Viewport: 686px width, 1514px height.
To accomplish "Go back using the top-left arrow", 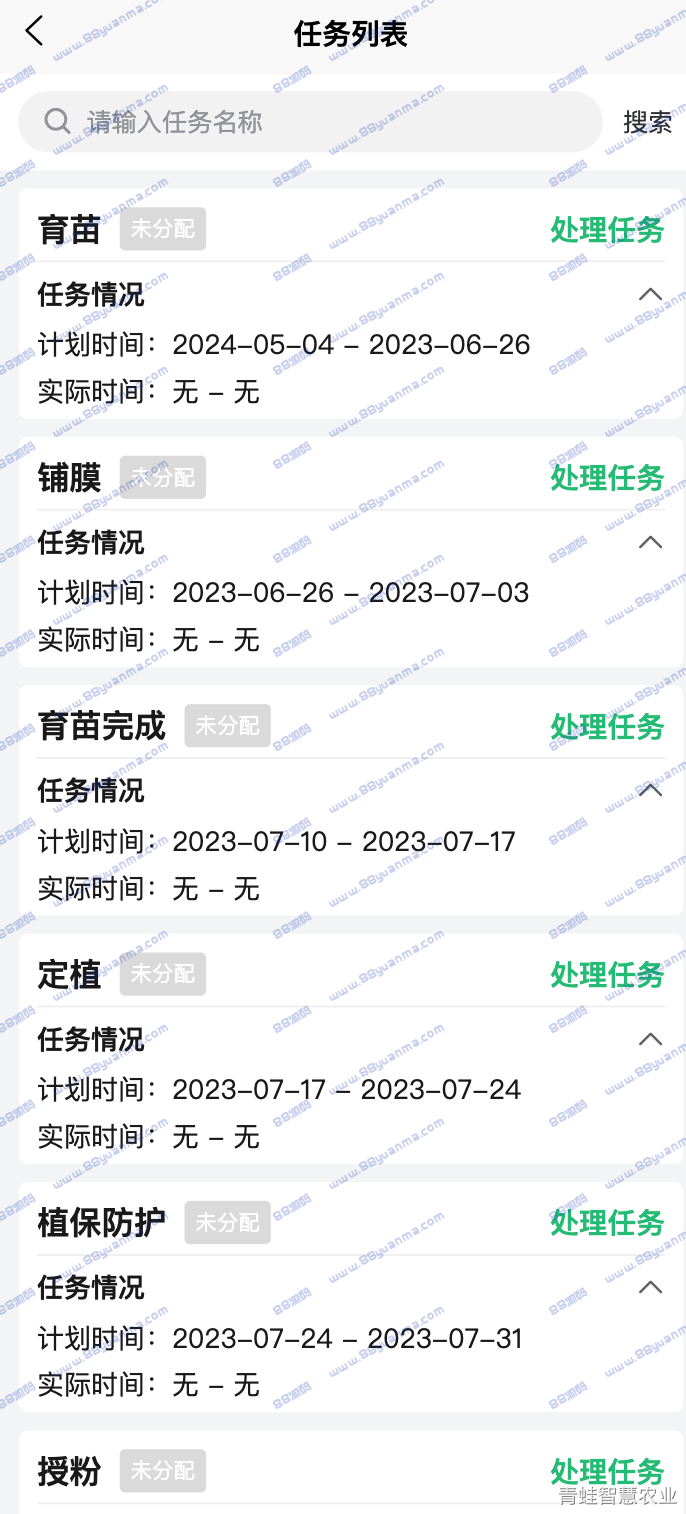I will point(35,31).
